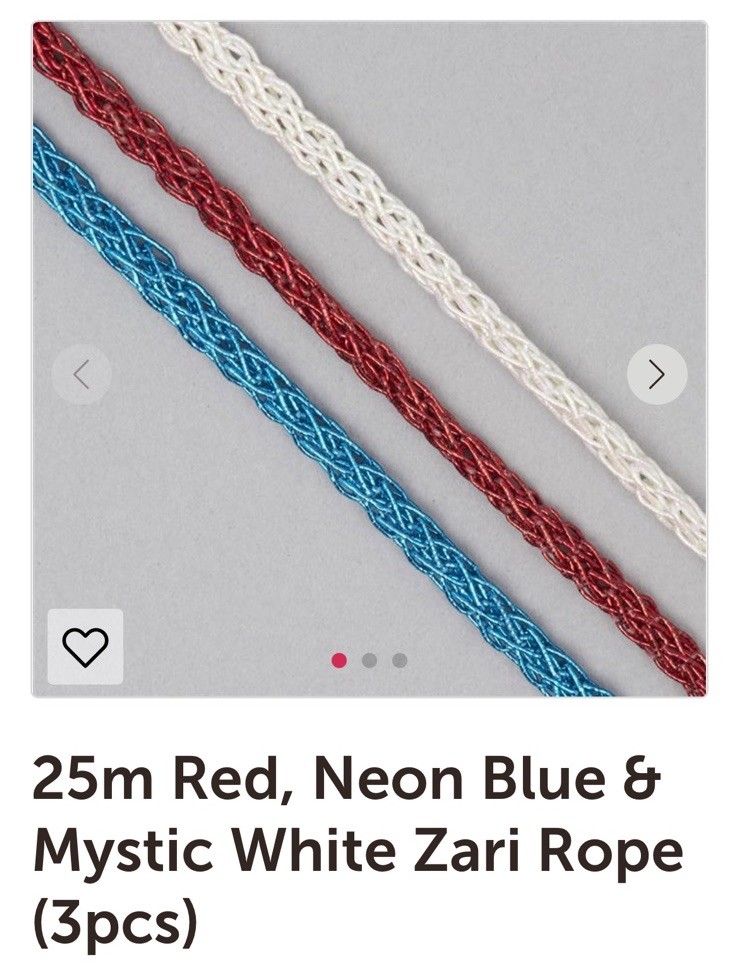
Task: Add the Zari Rope to wishlist
Action: 85,646
